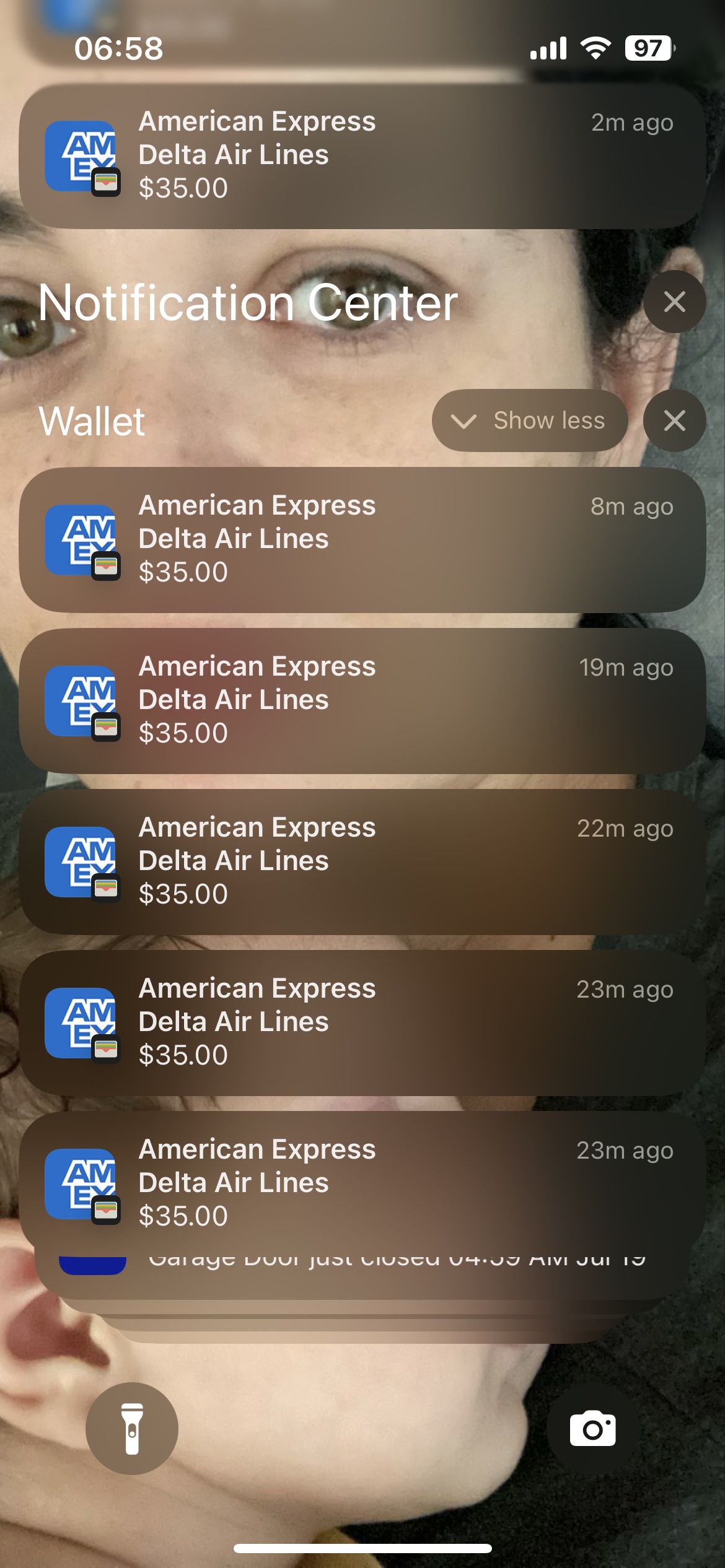This screenshot has height=1568, width=725.
Task: Launch the Camera via its icon
Action: (x=593, y=1428)
